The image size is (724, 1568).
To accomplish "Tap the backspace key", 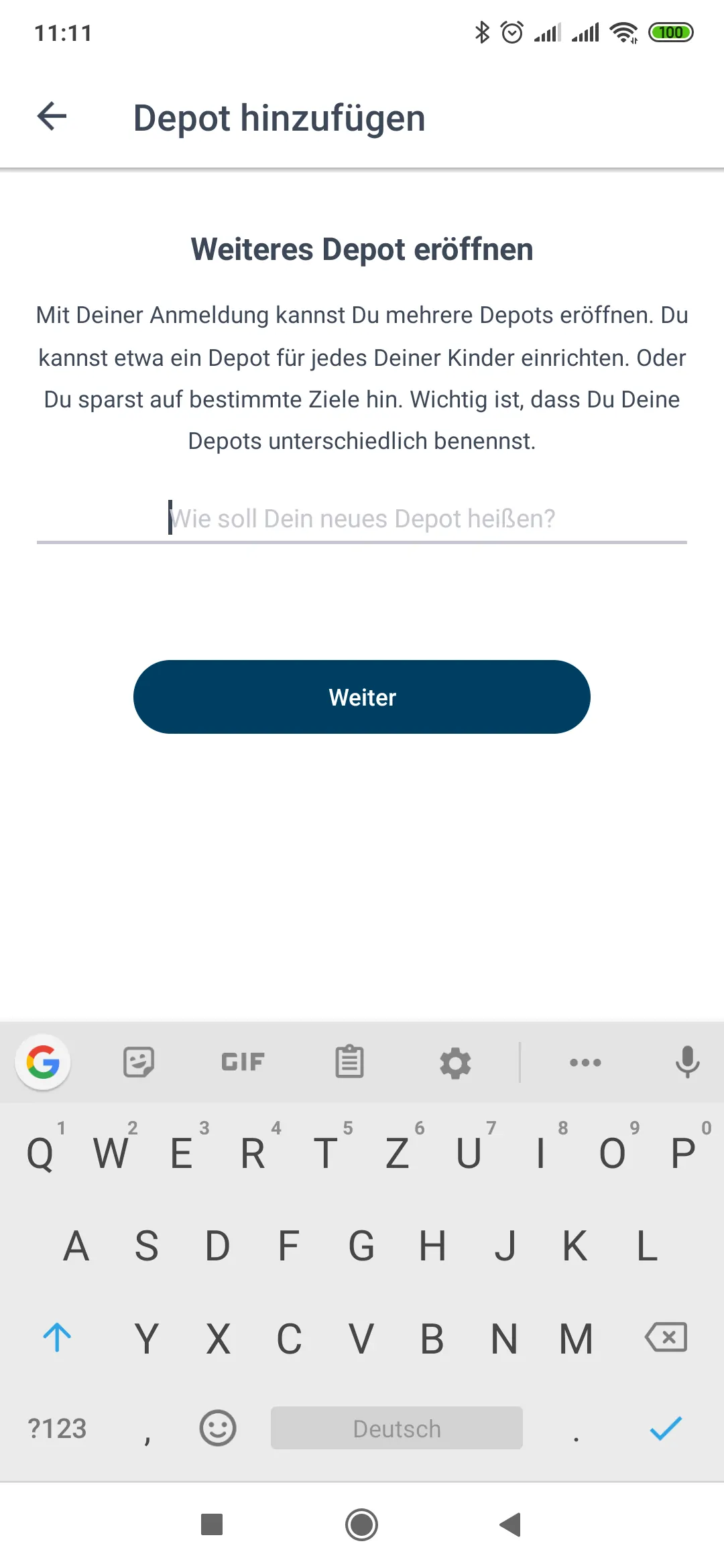I will pos(666,1337).
